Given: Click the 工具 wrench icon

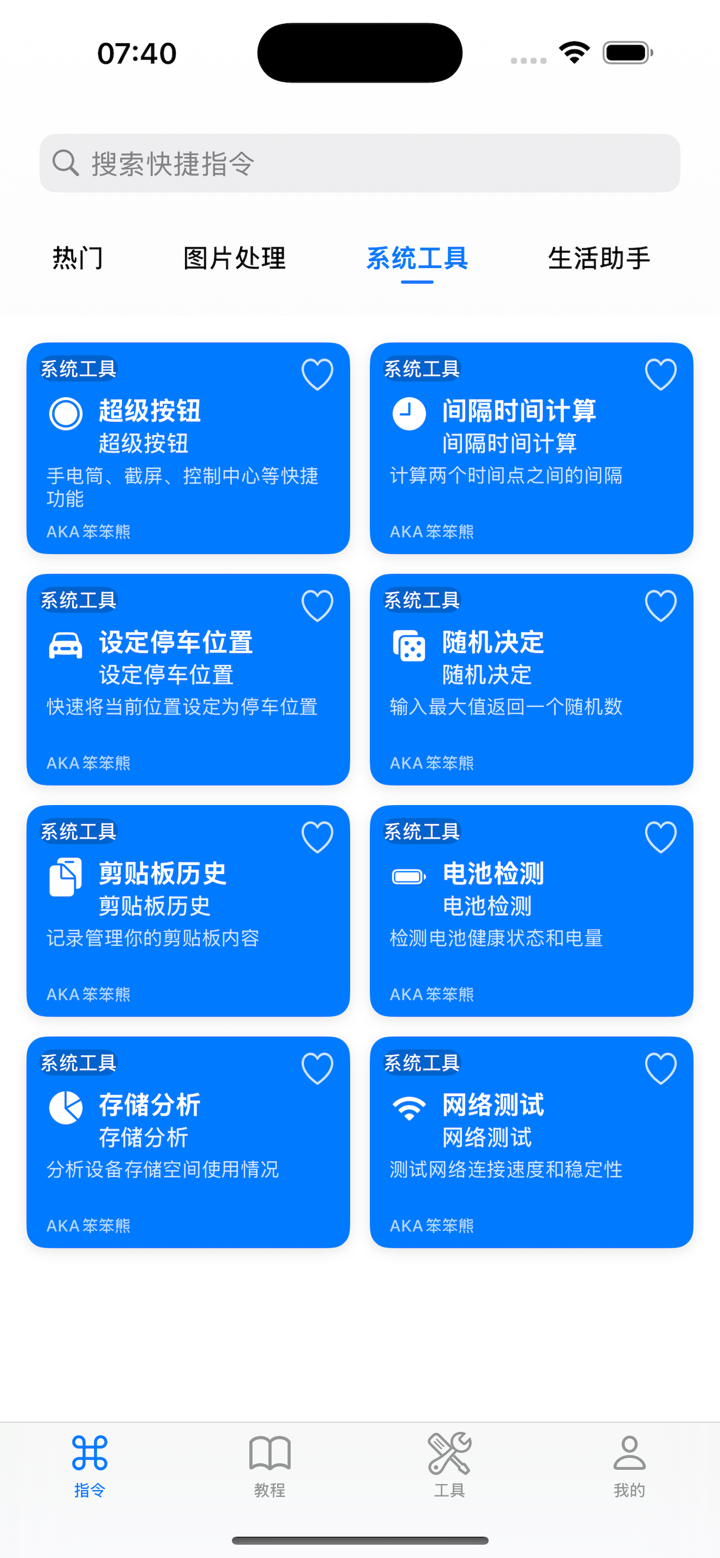Looking at the screenshot, I should [x=449, y=1452].
